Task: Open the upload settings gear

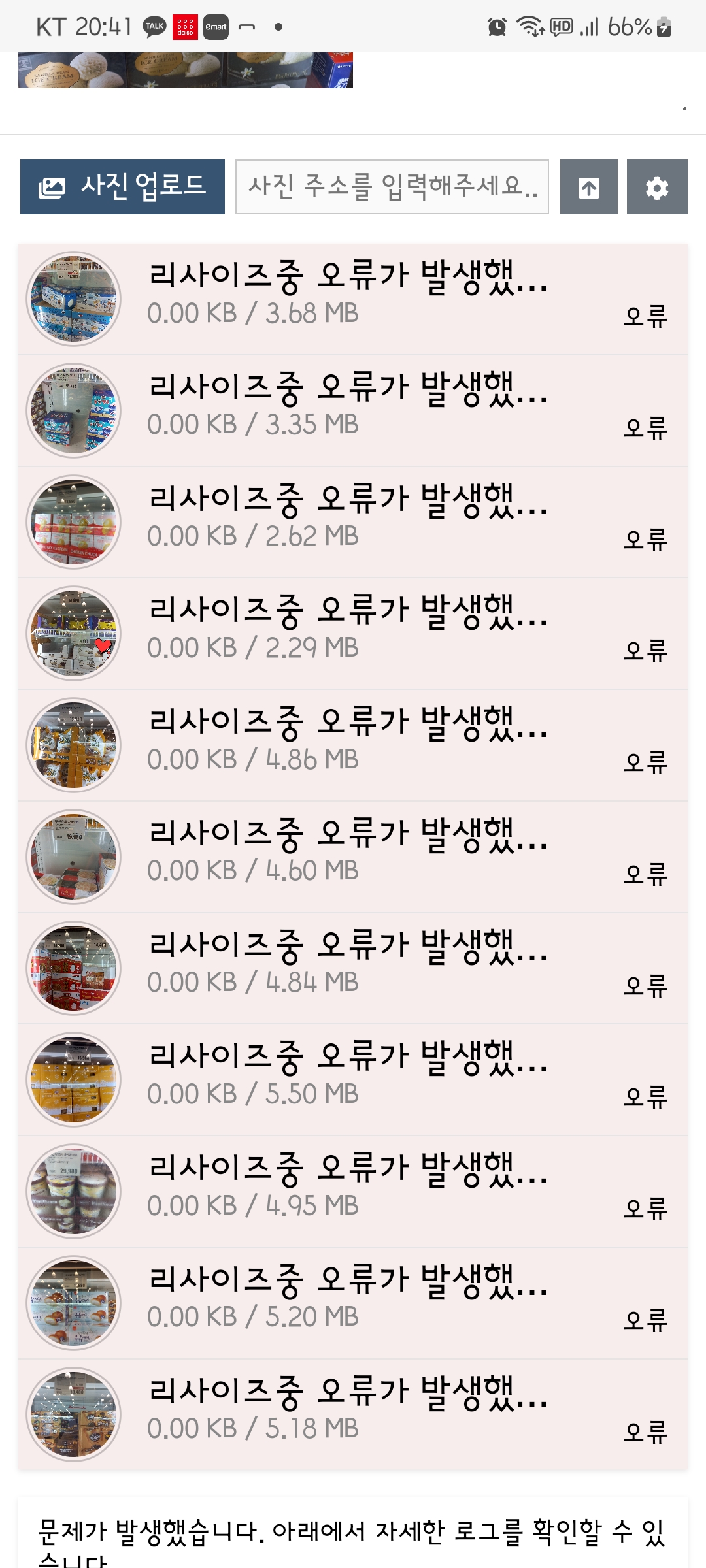Action: point(656,188)
